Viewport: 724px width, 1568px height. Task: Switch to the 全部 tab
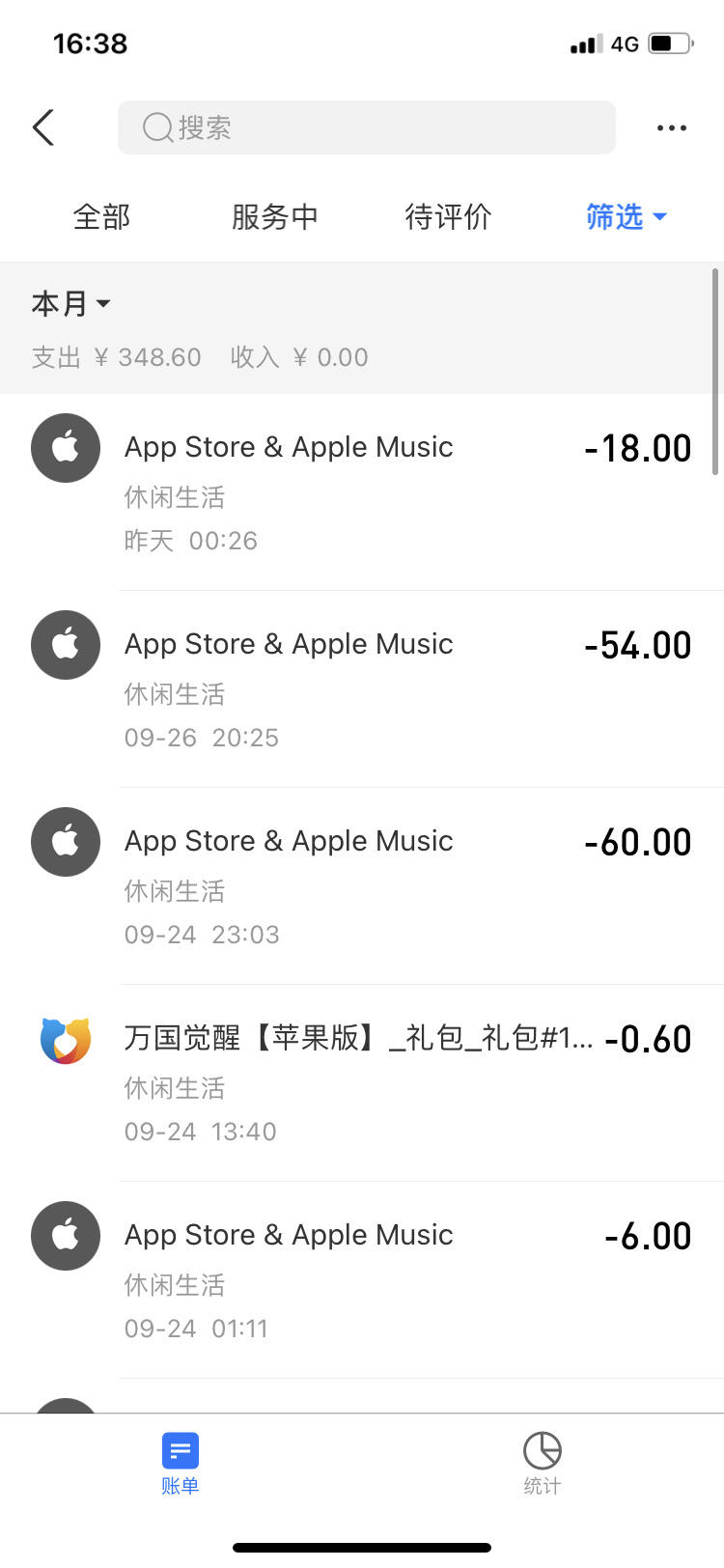[x=101, y=217]
